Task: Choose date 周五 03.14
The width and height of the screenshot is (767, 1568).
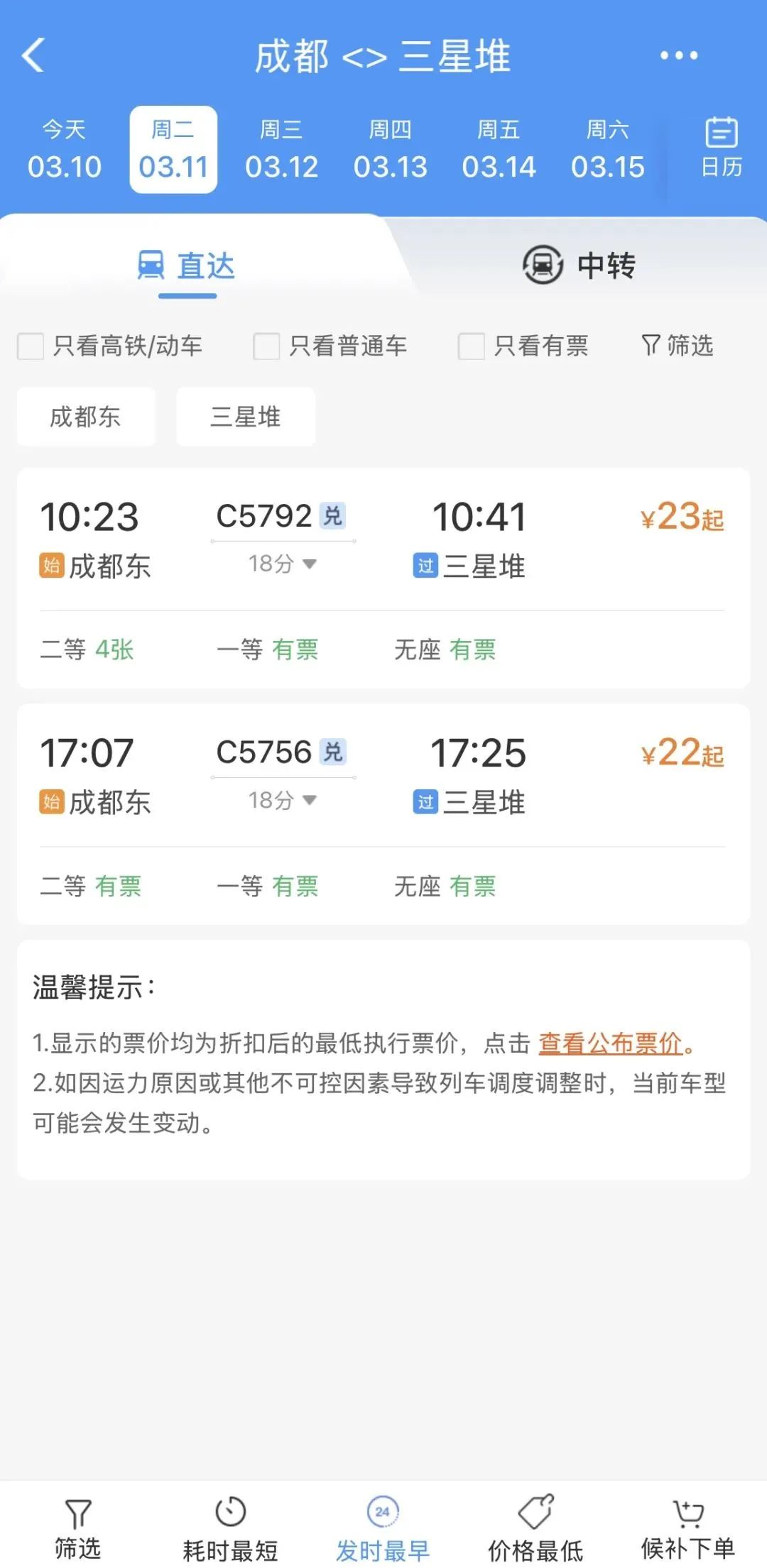Action: (499, 150)
